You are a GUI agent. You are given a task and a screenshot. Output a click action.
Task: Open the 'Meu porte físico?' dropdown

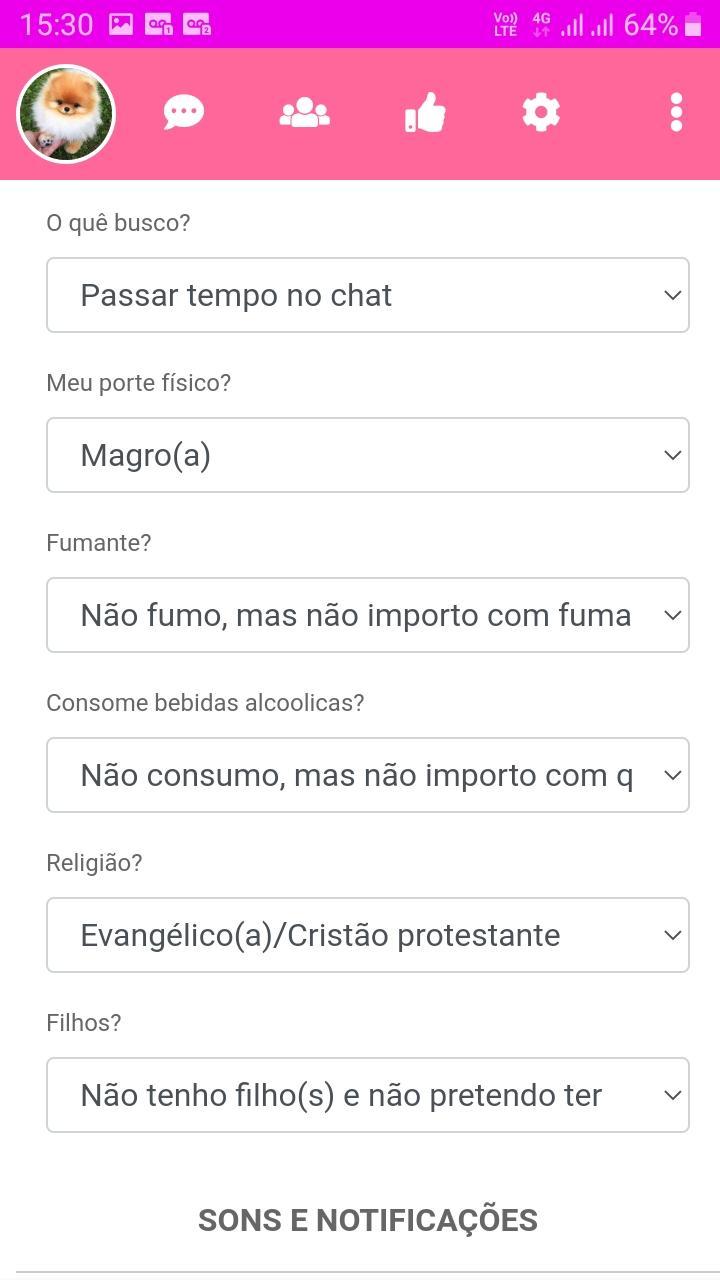coord(368,455)
